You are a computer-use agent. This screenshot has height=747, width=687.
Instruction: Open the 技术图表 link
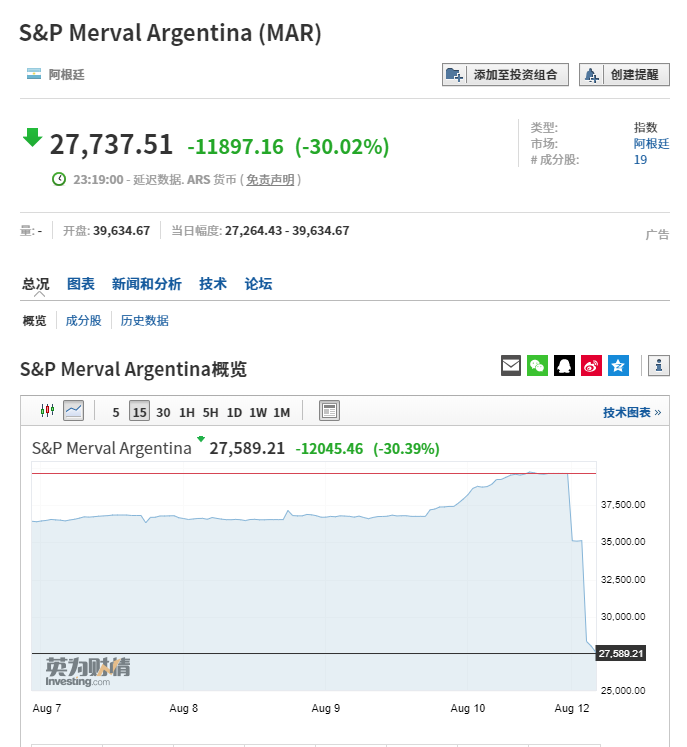point(631,412)
